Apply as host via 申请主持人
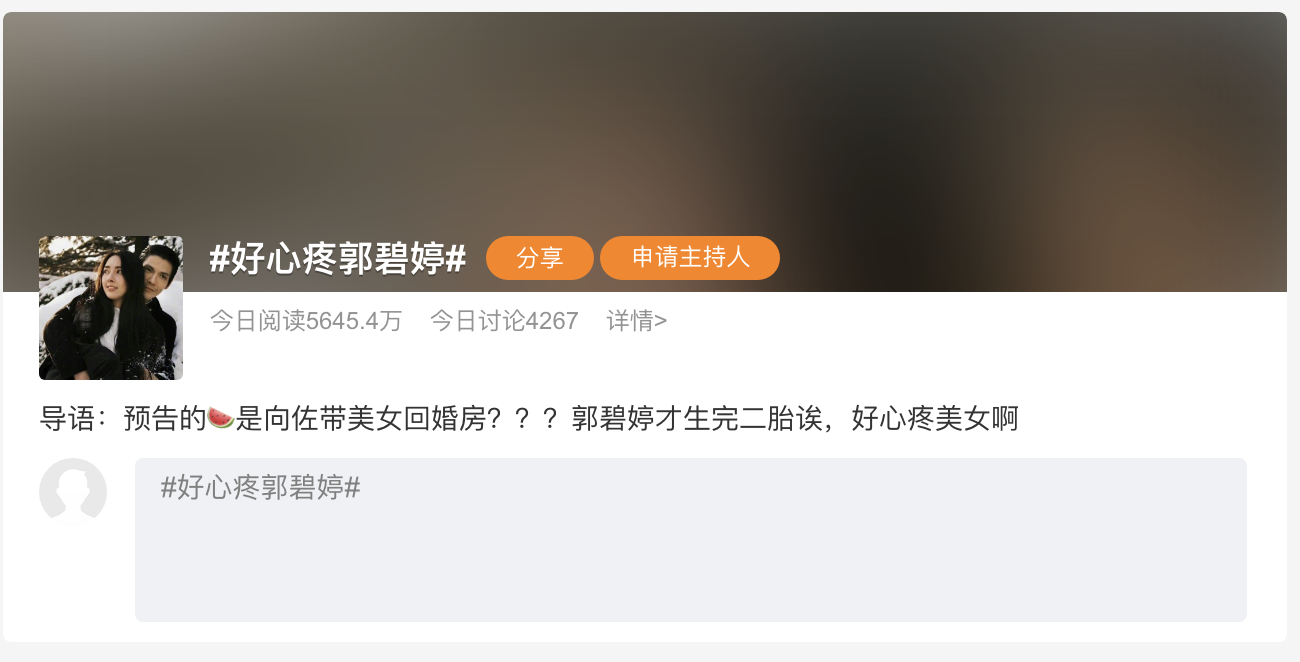This screenshot has height=662, width=1300. (x=690, y=258)
